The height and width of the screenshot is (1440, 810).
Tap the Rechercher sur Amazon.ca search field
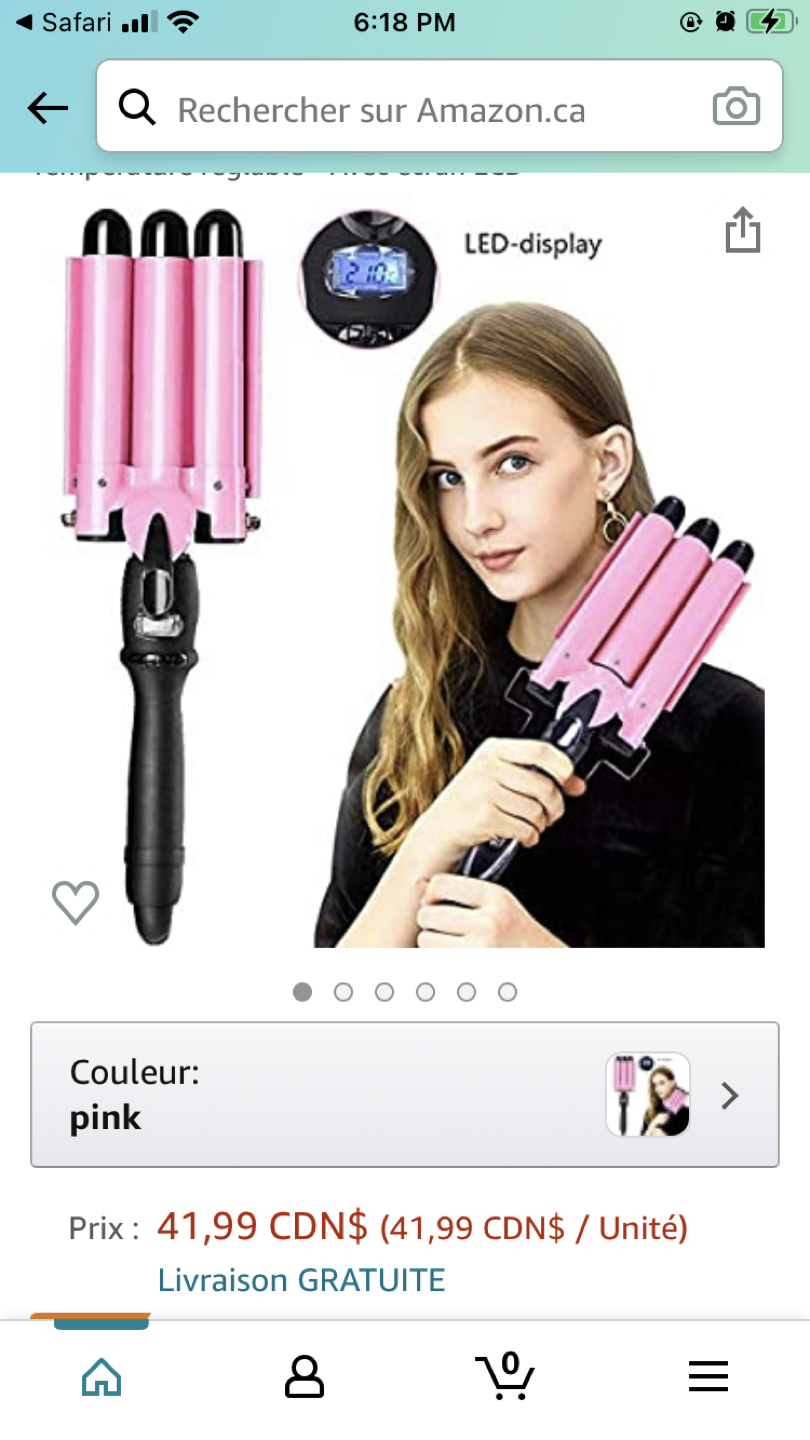[400, 108]
